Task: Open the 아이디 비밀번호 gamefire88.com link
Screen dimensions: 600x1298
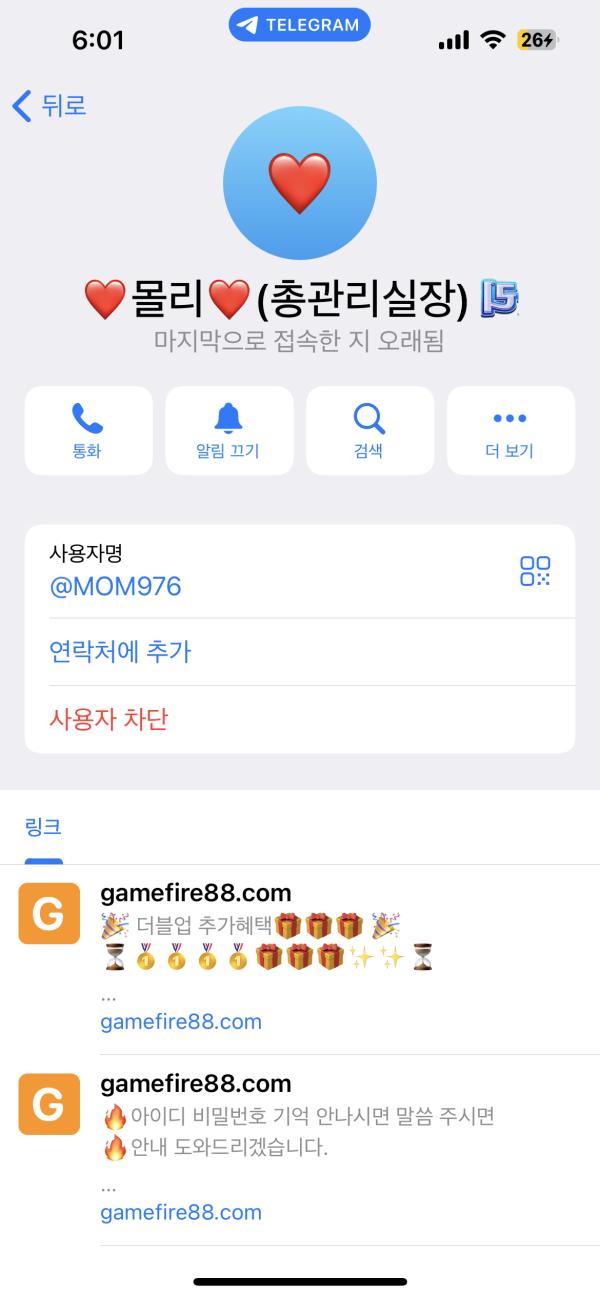Action: [181, 1212]
